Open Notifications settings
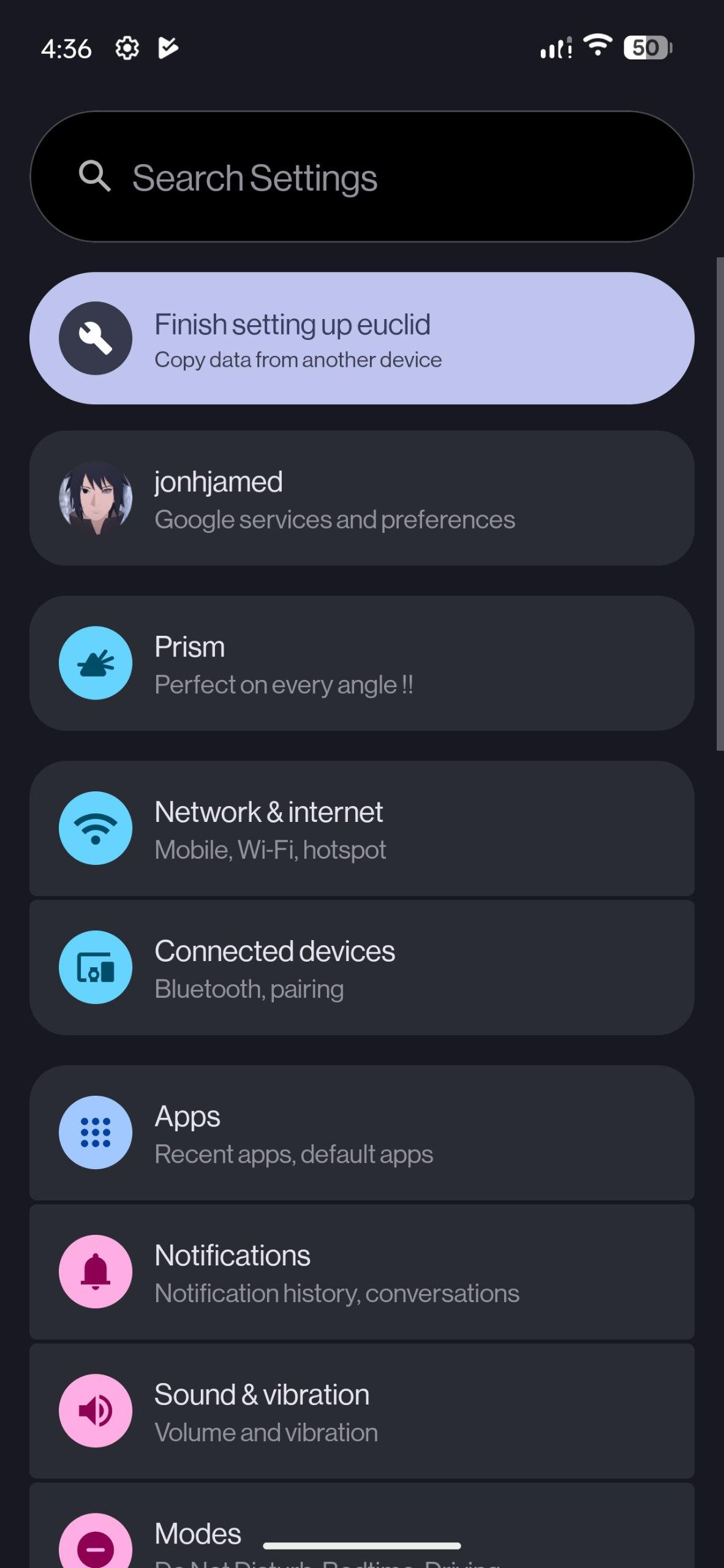 pyautogui.click(x=361, y=1272)
